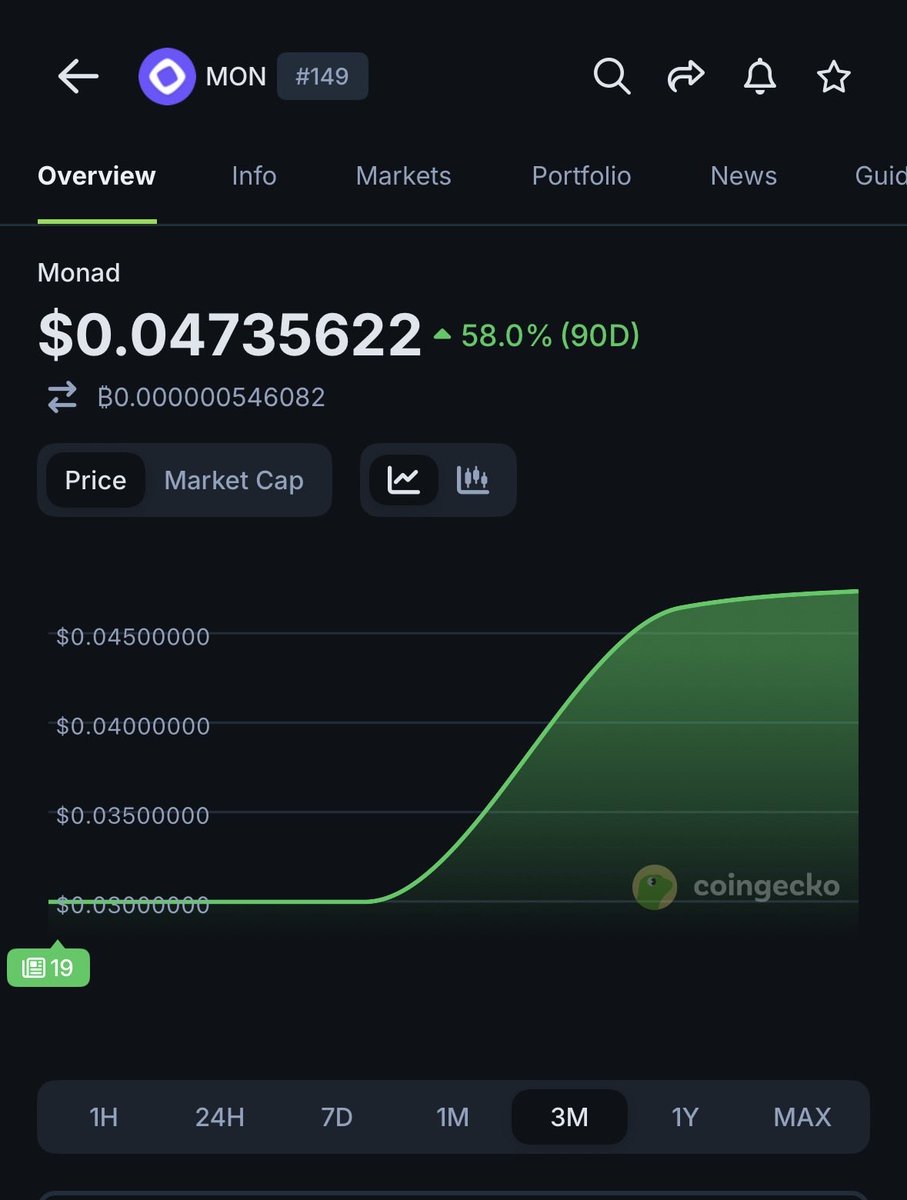Show the Market Cap chart
Viewport: 907px width, 1200px height.
point(233,481)
